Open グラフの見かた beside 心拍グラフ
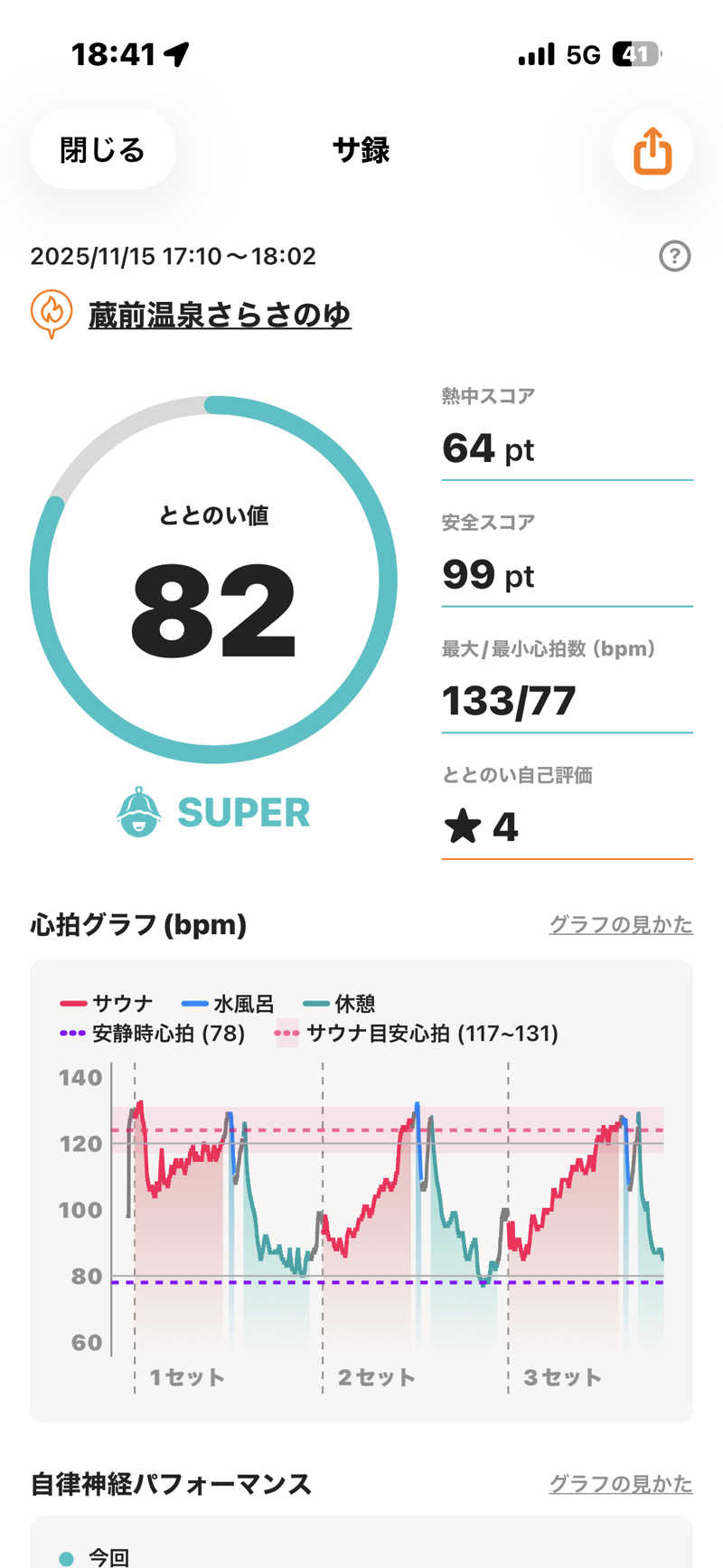 click(x=621, y=924)
